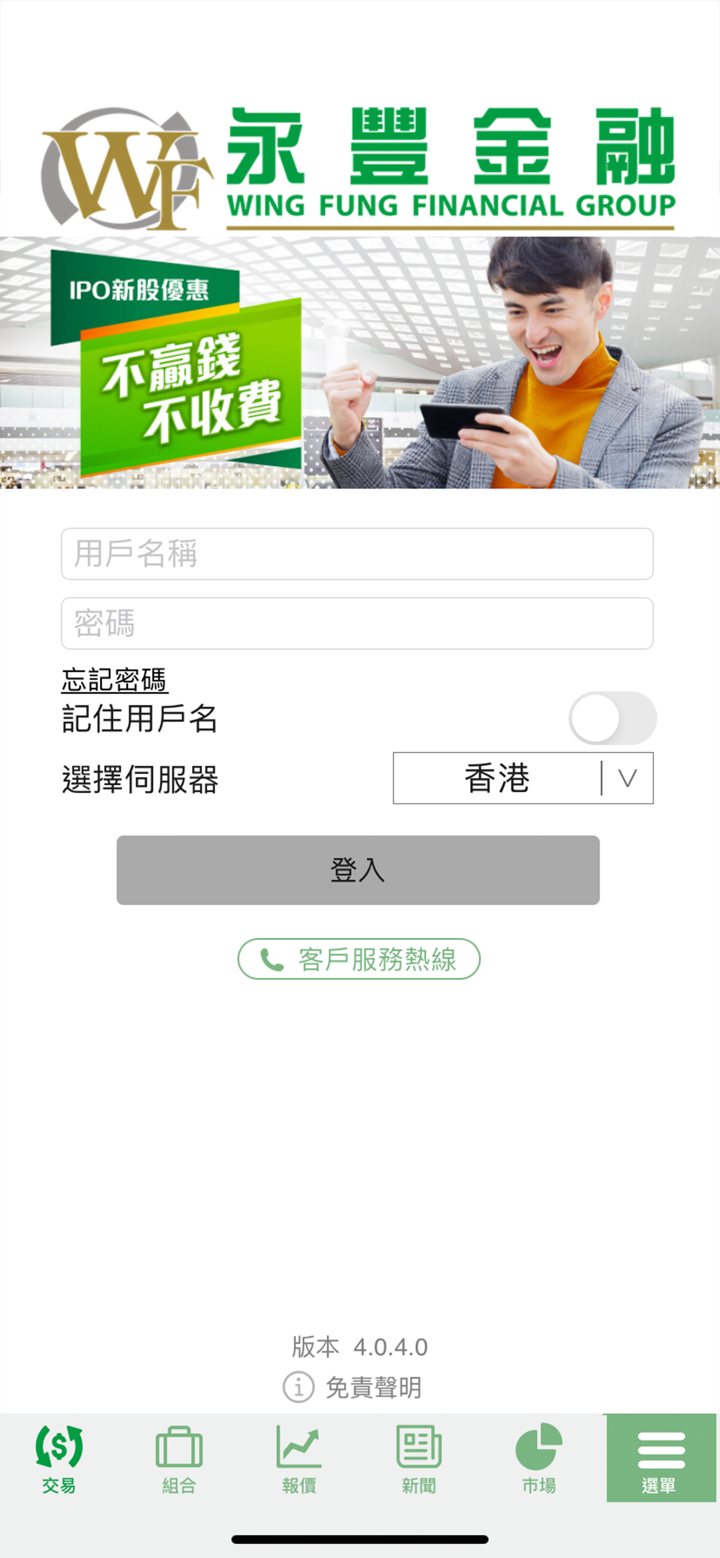720x1558 pixels.
Task: Tap the 用戶名稱 username field
Action: (357, 554)
